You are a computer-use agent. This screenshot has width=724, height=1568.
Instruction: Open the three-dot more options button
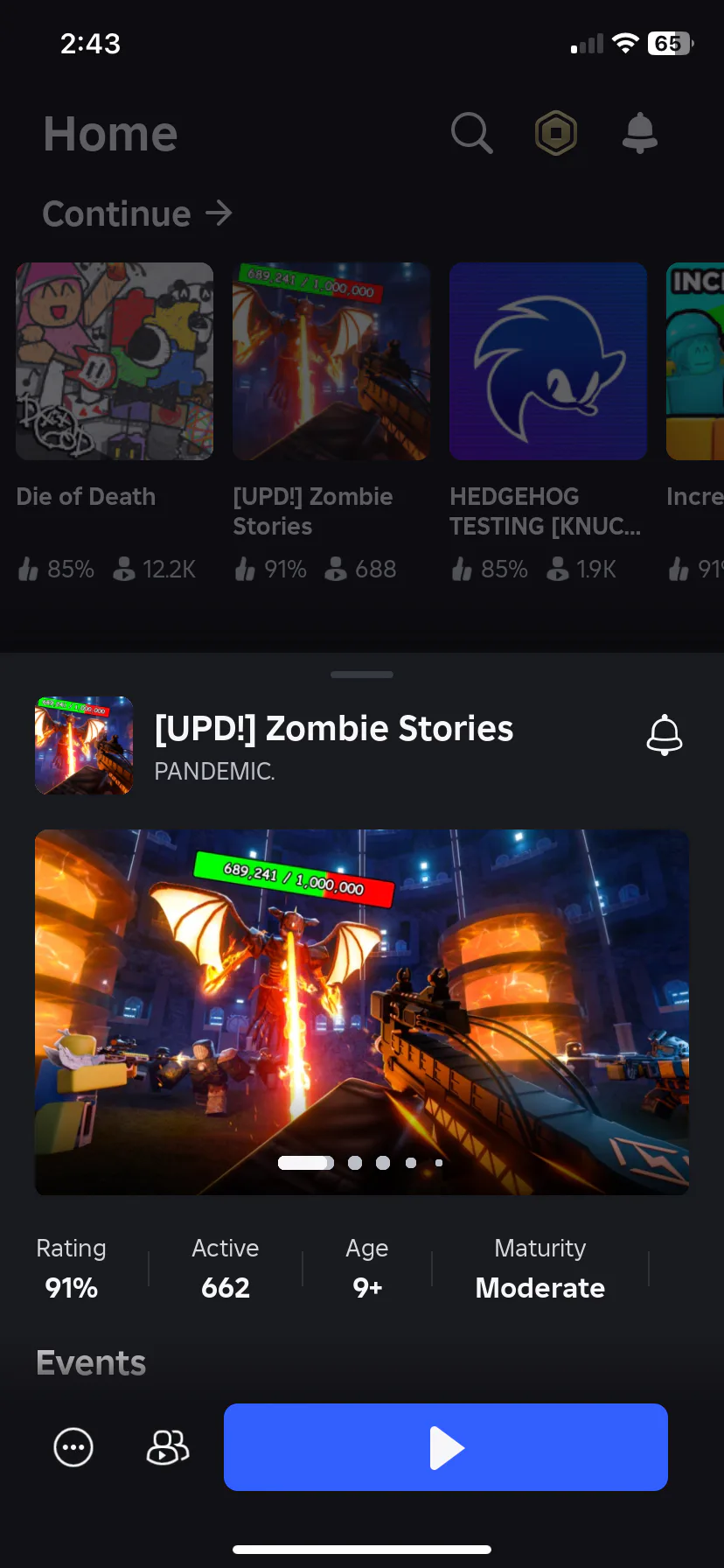point(73,1447)
